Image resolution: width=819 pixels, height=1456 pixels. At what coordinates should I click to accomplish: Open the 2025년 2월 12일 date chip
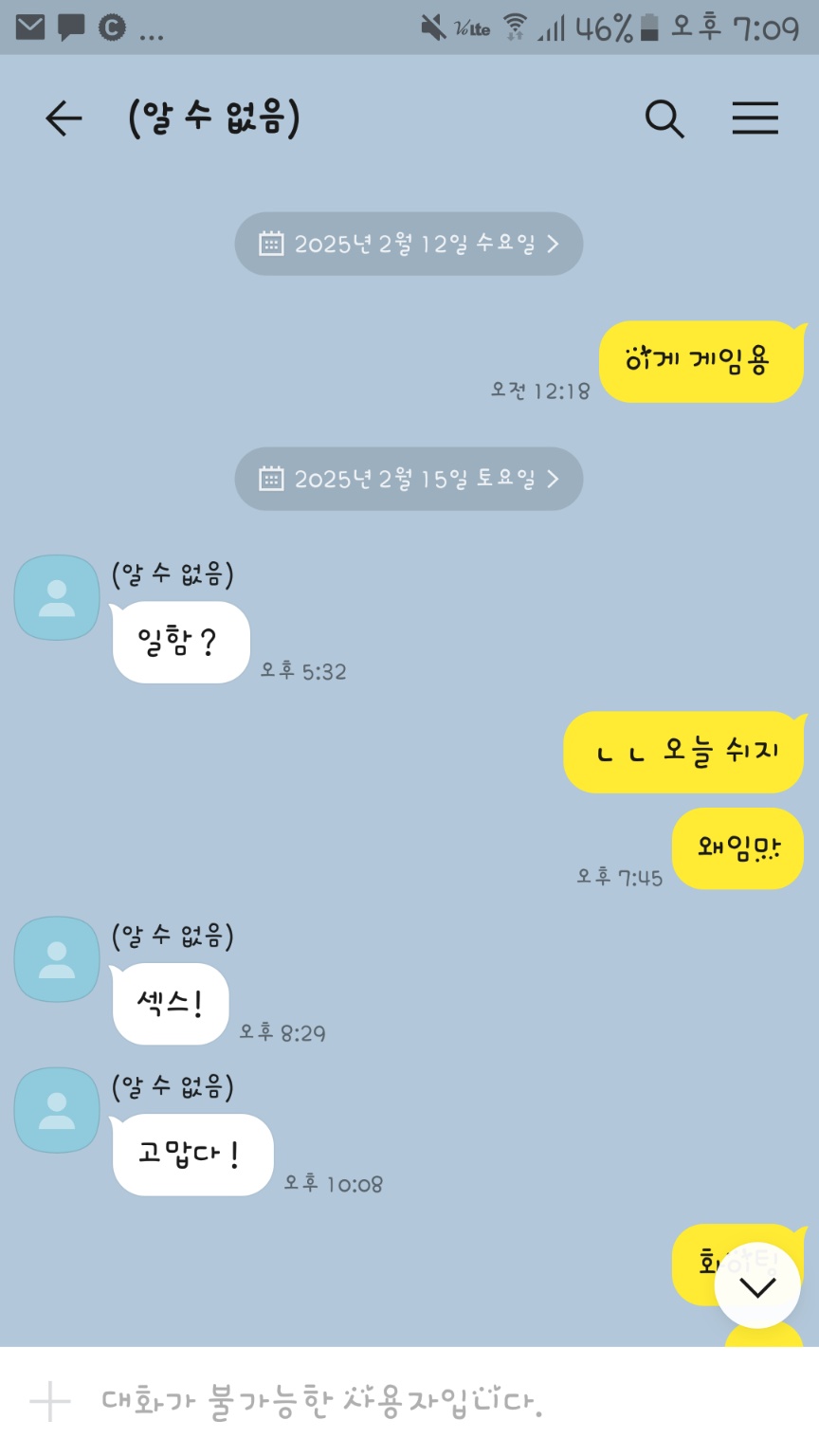coord(409,244)
